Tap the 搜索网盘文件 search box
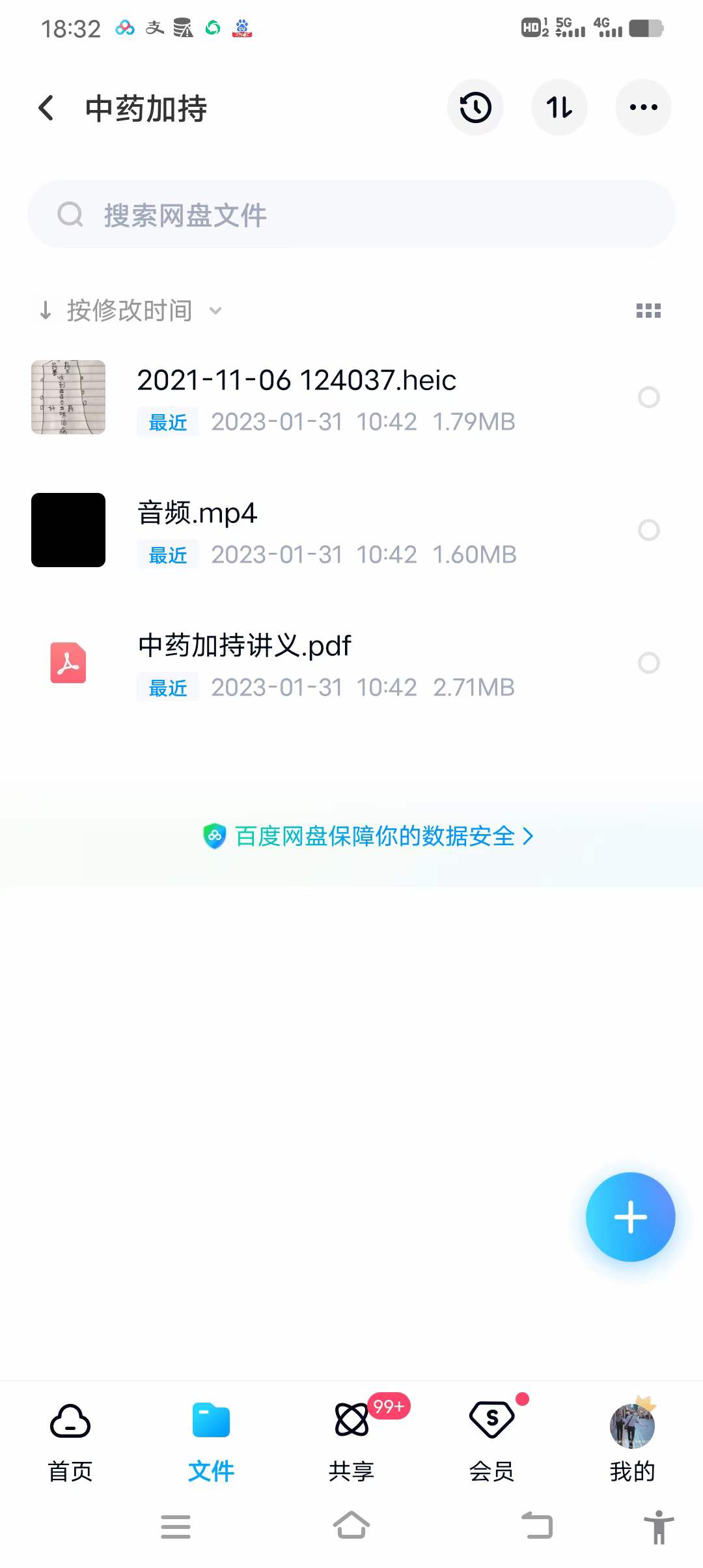Viewport: 703px width, 1568px height. (x=351, y=214)
